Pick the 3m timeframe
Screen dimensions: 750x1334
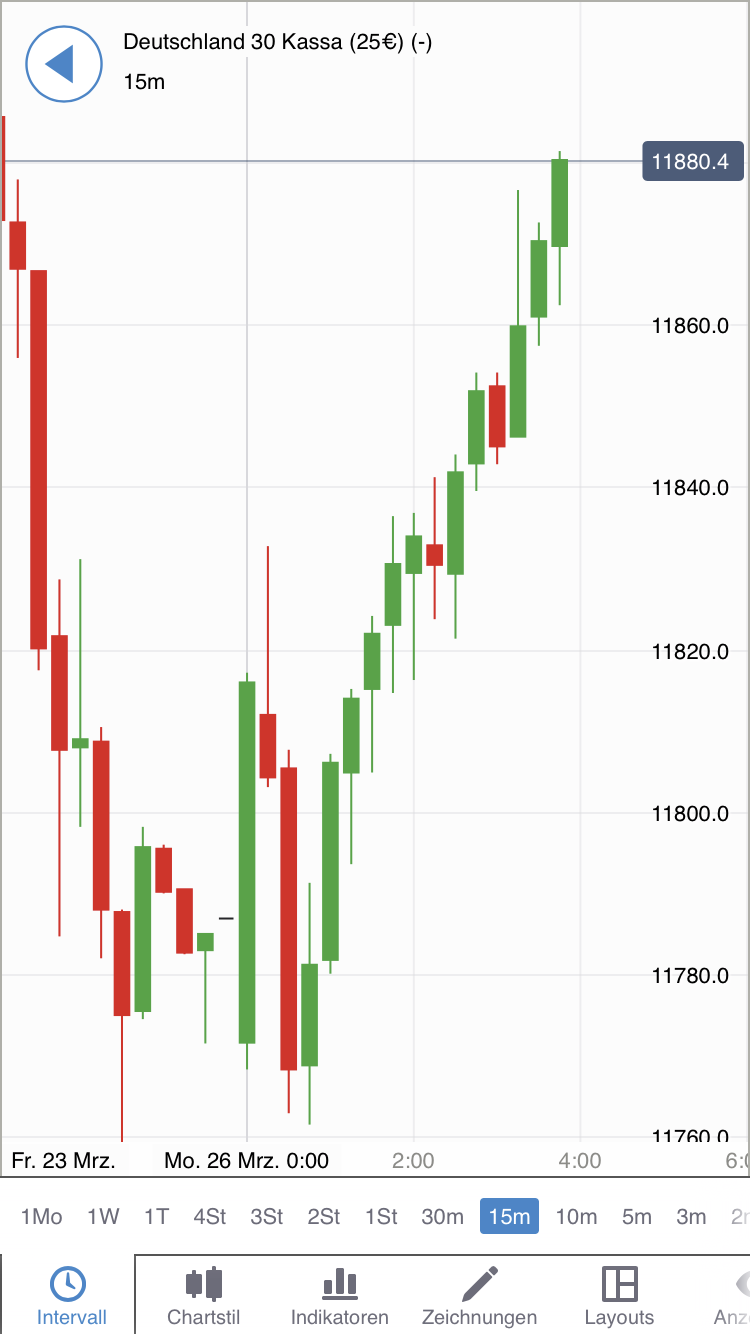(690, 1216)
